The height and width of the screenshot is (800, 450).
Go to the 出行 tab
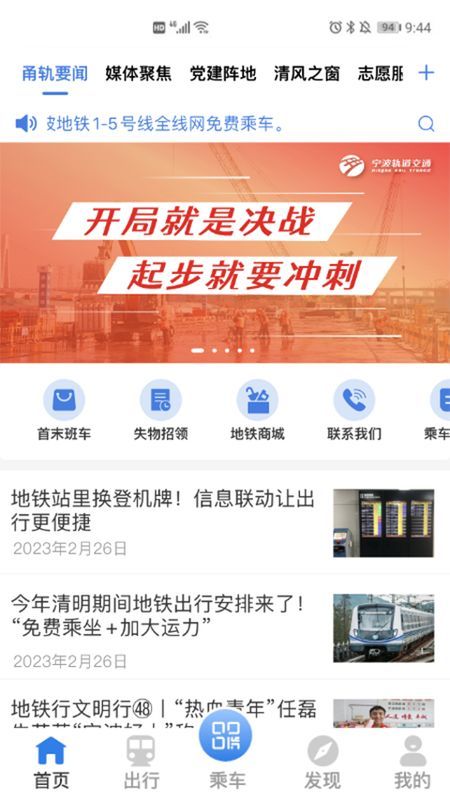click(x=141, y=763)
